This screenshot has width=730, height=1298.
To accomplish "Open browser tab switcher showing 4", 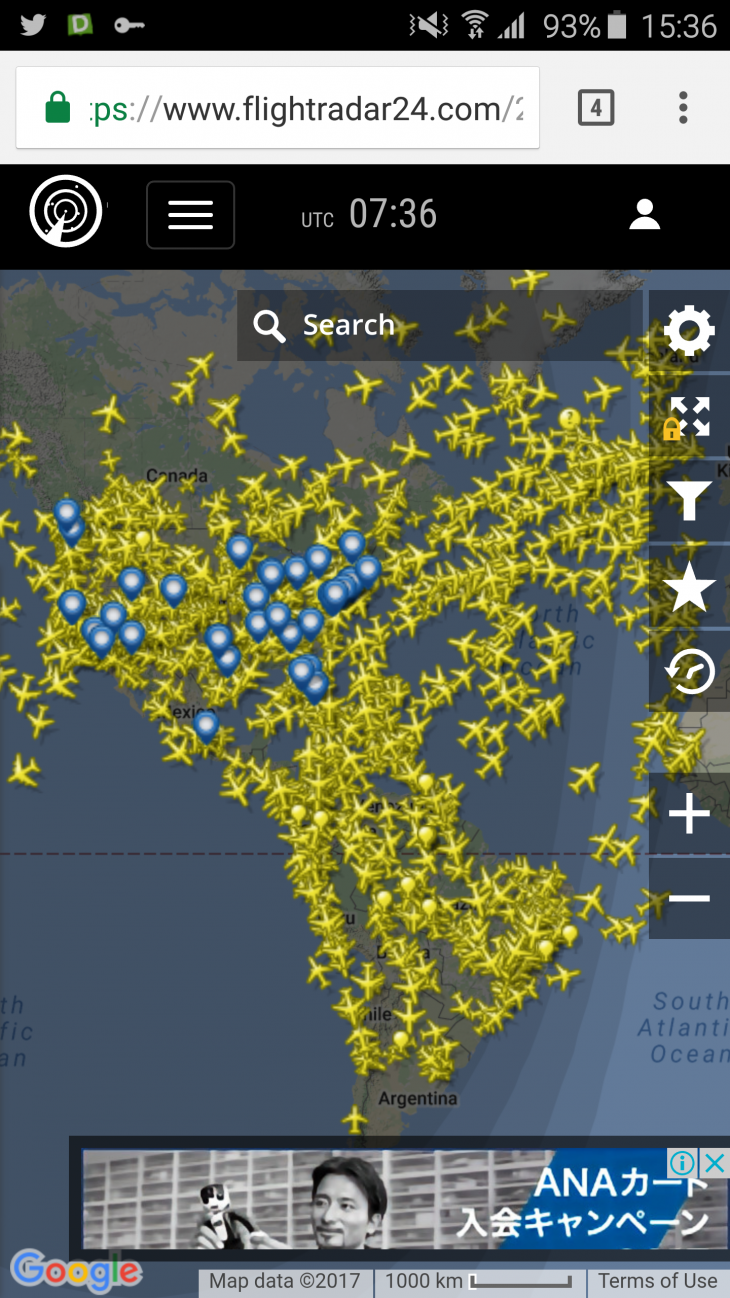I will [596, 108].
